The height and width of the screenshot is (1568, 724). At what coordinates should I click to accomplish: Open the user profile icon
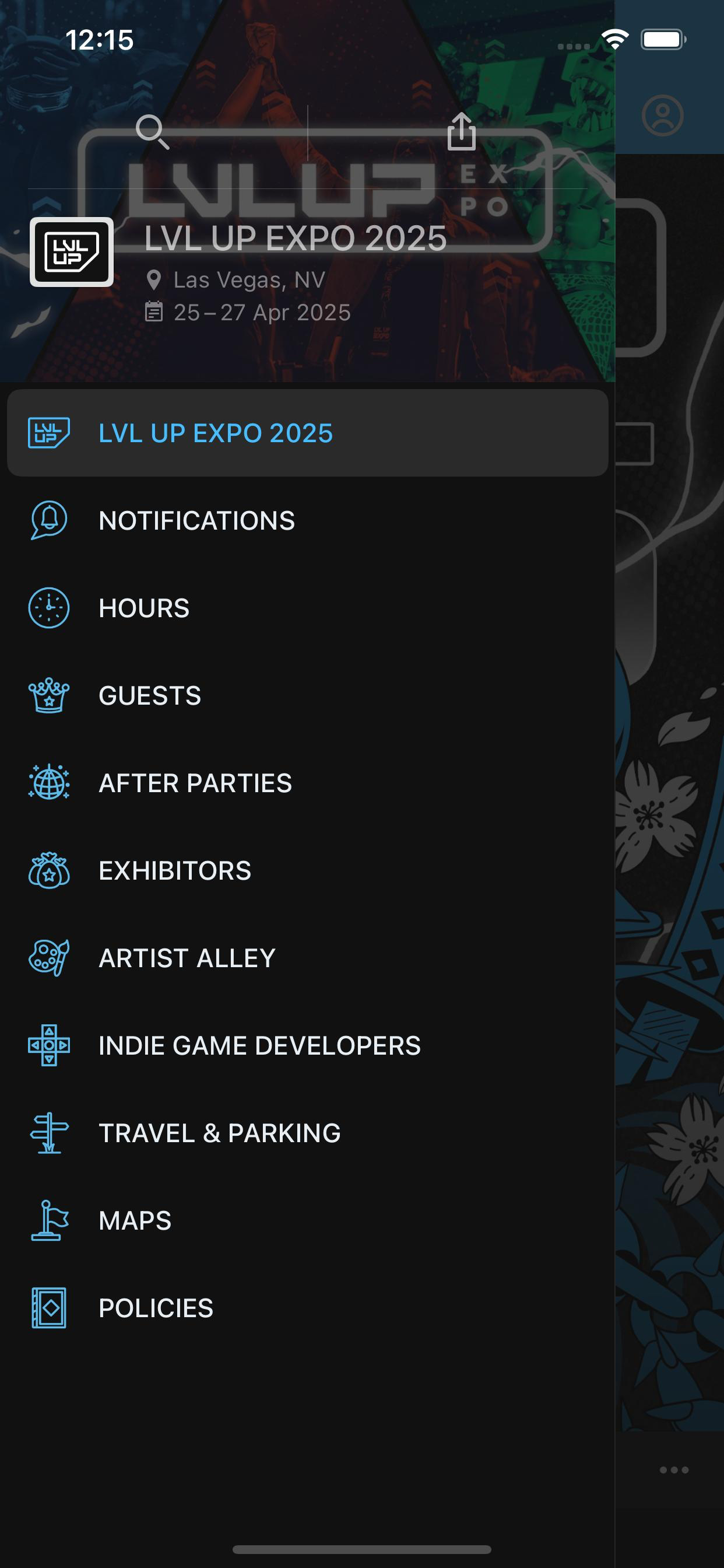(663, 115)
